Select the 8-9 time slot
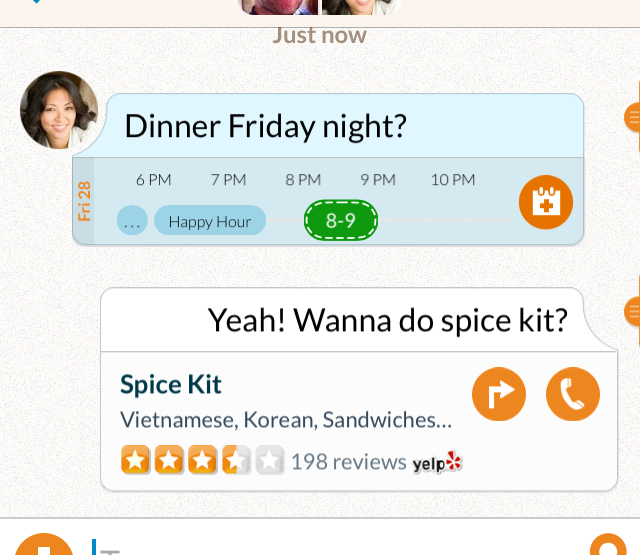 (341, 221)
